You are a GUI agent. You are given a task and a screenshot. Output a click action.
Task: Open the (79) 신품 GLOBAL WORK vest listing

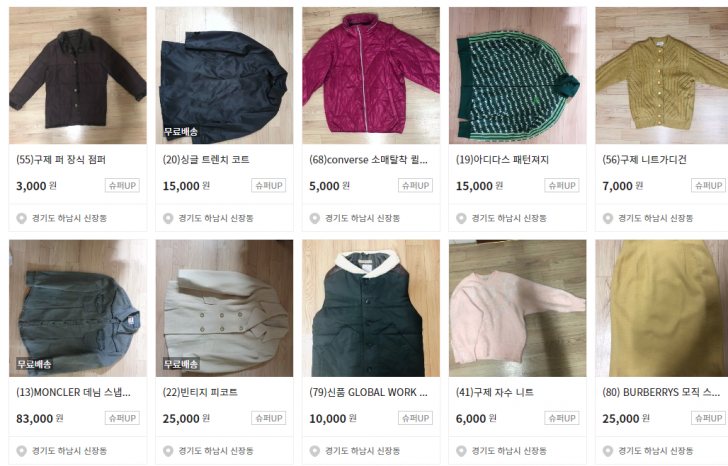click(x=370, y=308)
